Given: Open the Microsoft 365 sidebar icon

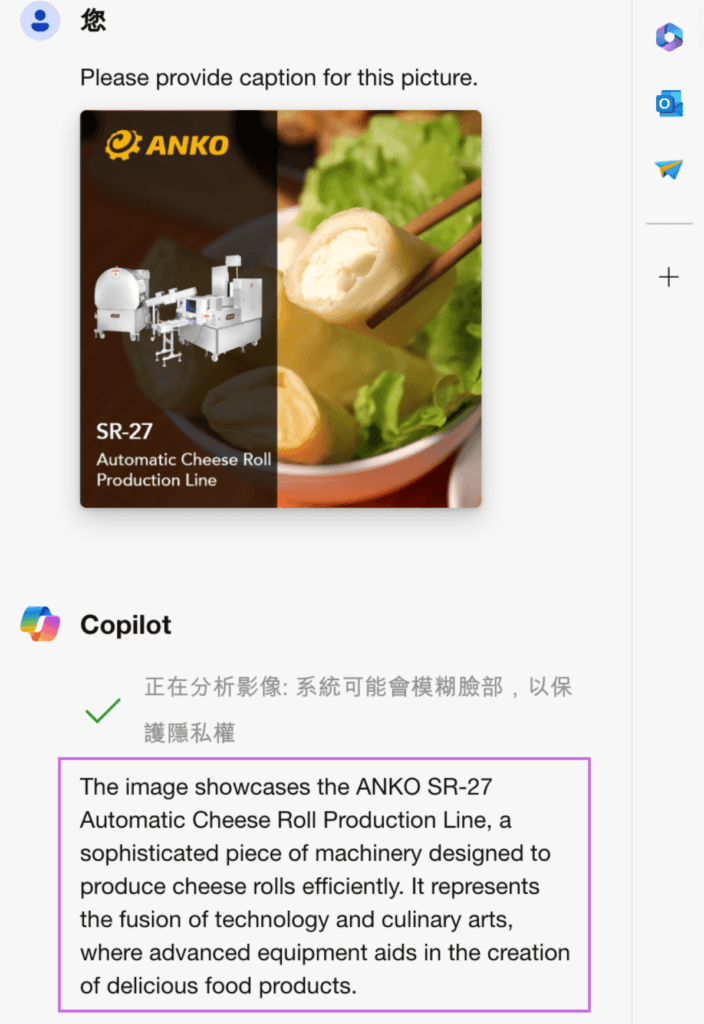Looking at the screenshot, I should 669,38.
